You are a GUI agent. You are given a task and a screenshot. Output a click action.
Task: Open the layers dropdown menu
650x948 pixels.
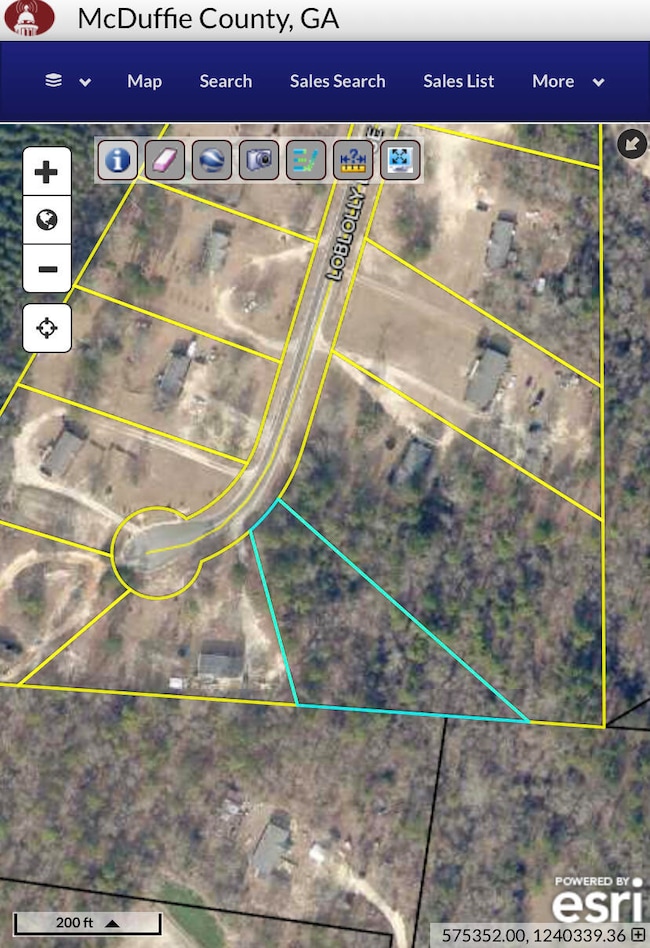pyautogui.click(x=67, y=82)
